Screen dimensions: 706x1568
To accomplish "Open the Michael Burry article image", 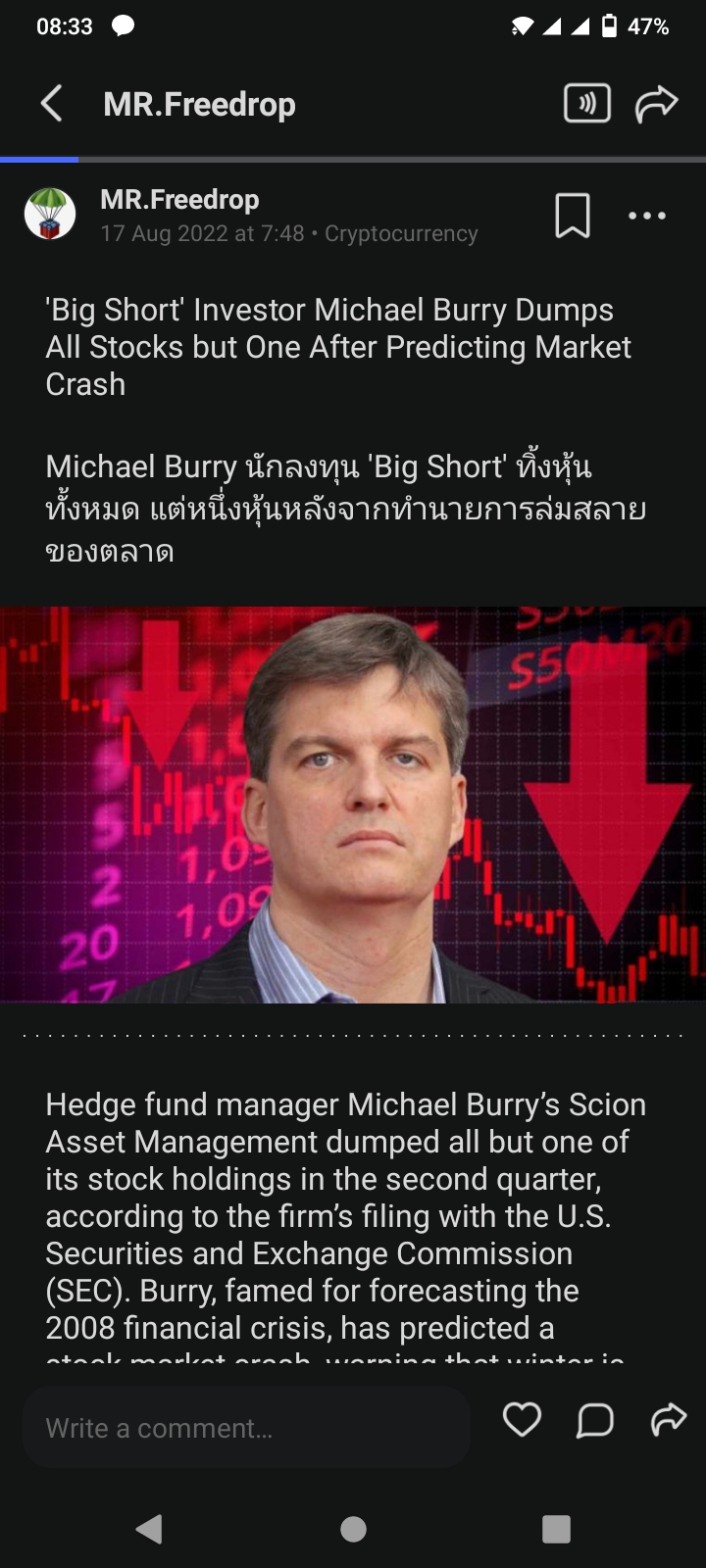I will click(353, 804).
